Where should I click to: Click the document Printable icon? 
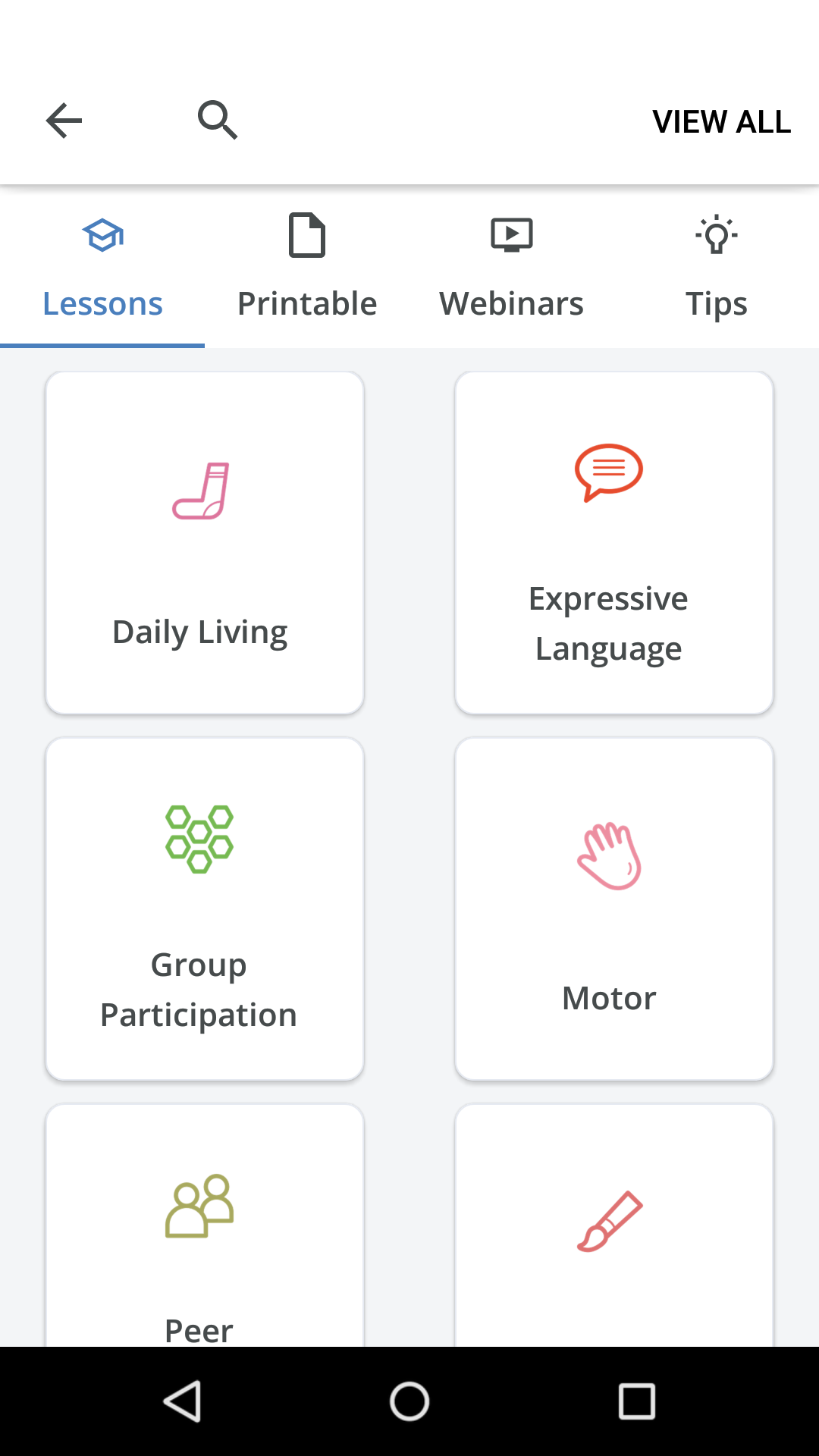(x=307, y=234)
